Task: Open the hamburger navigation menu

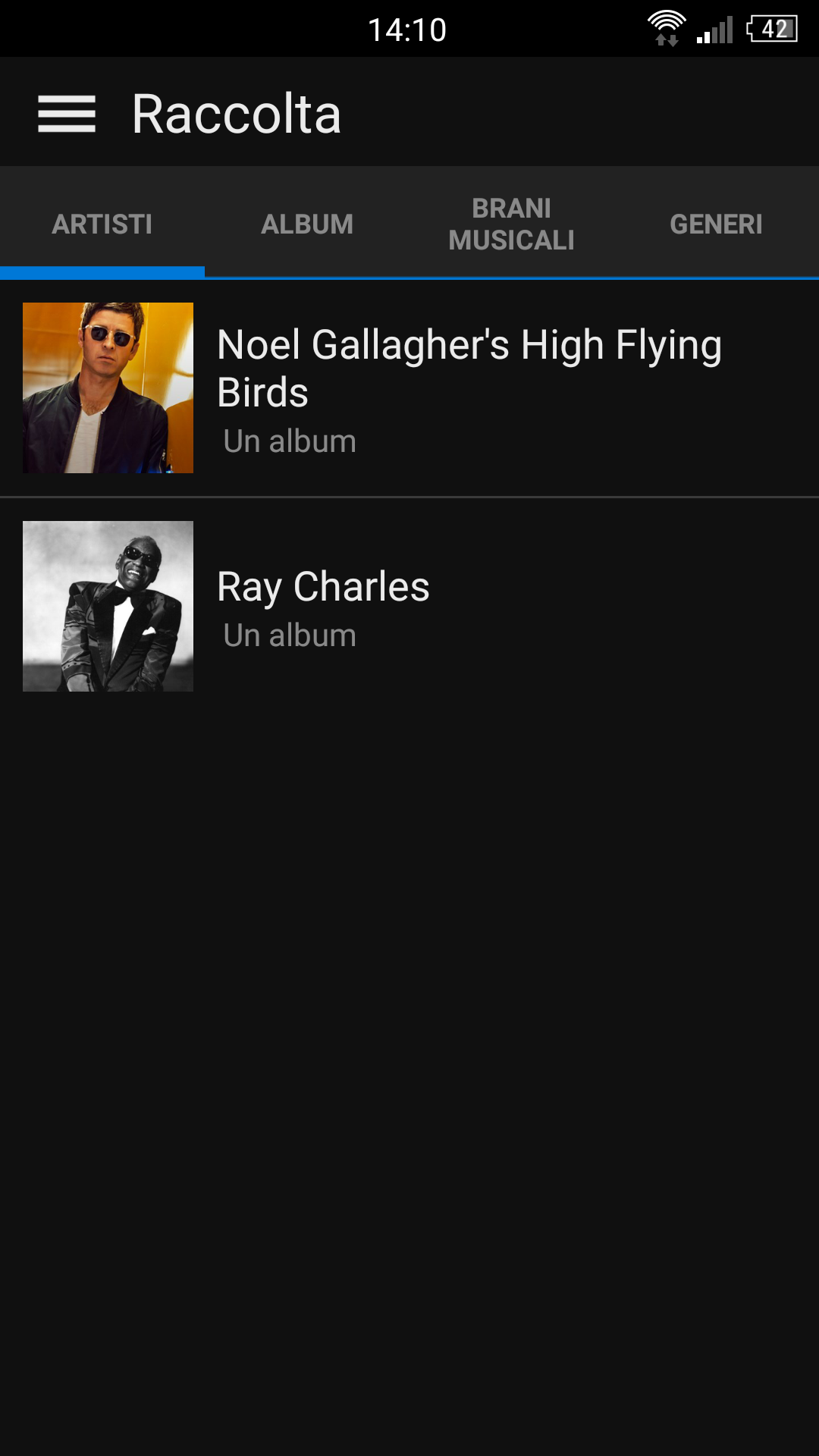Action: [x=67, y=114]
